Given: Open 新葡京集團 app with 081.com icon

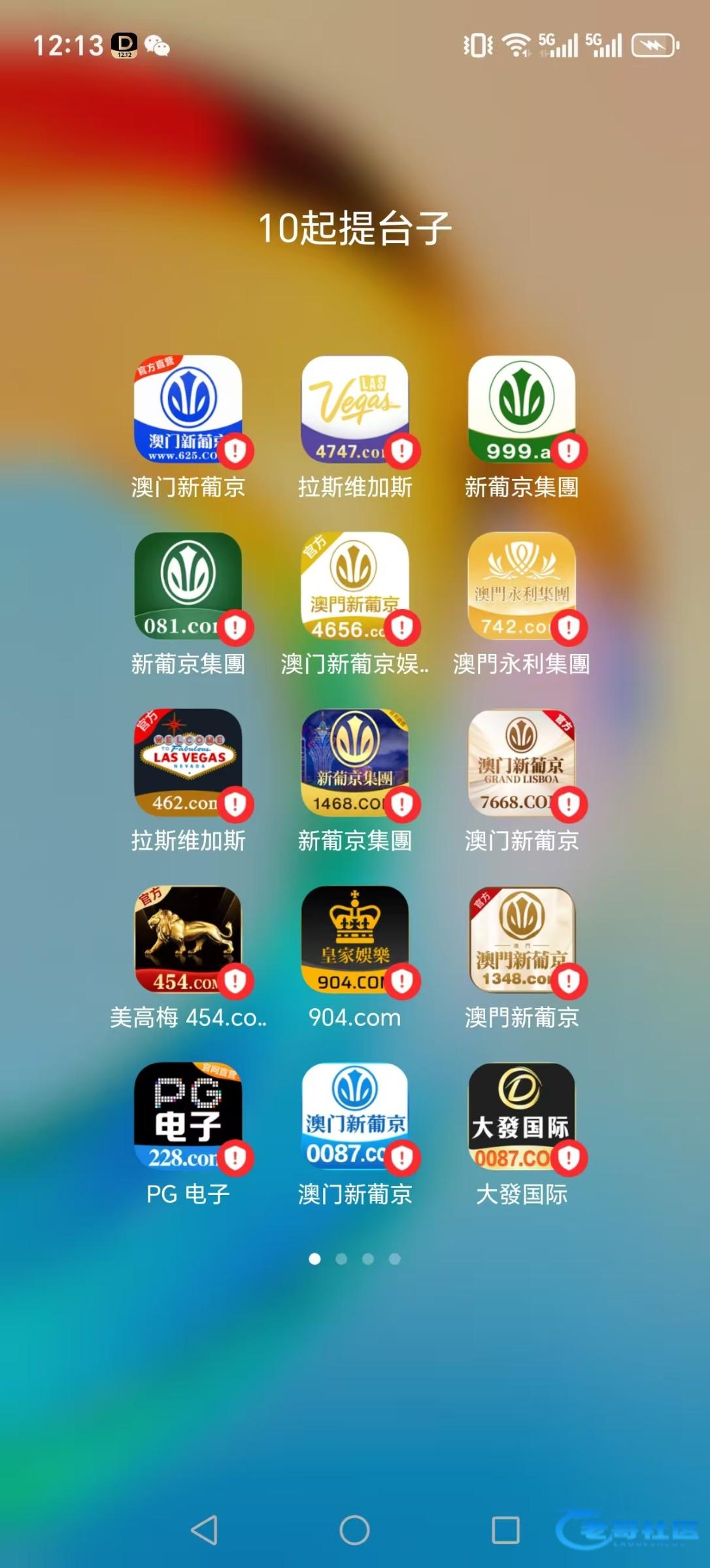Looking at the screenshot, I should click(x=188, y=586).
